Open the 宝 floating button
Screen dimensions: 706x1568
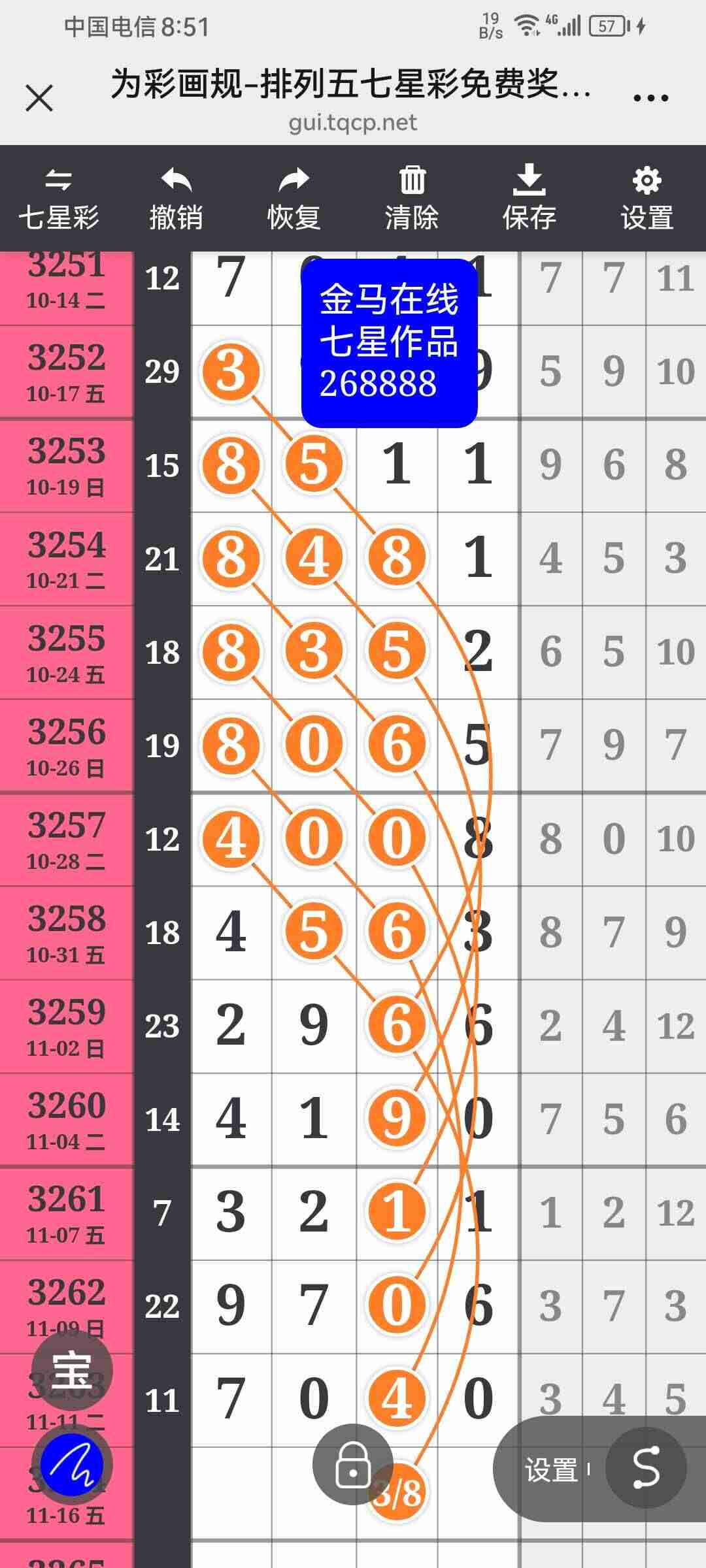[72, 1371]
